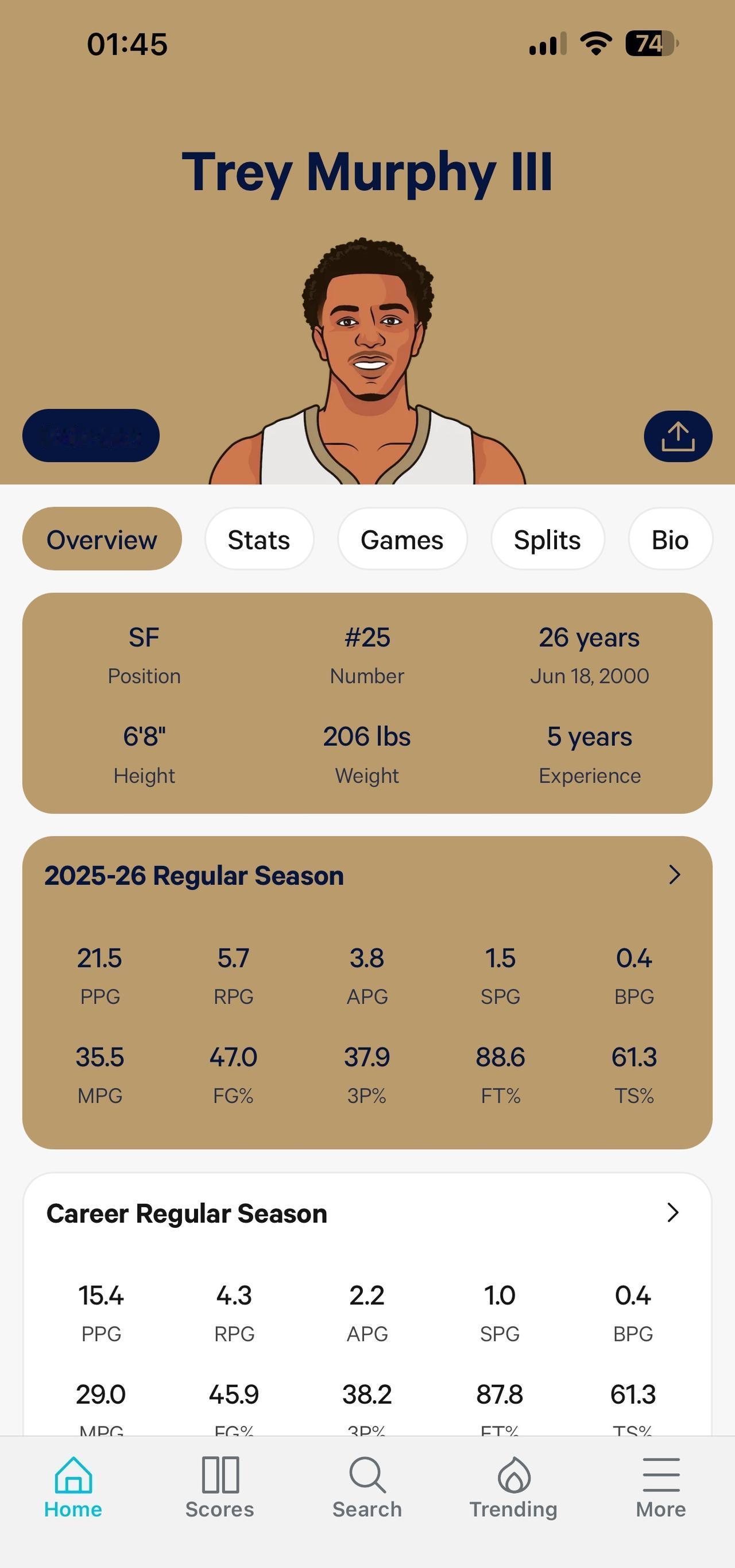View the Splits tab
The width and height of the screenshot is (735, 1568).
(x=548, y=539)
